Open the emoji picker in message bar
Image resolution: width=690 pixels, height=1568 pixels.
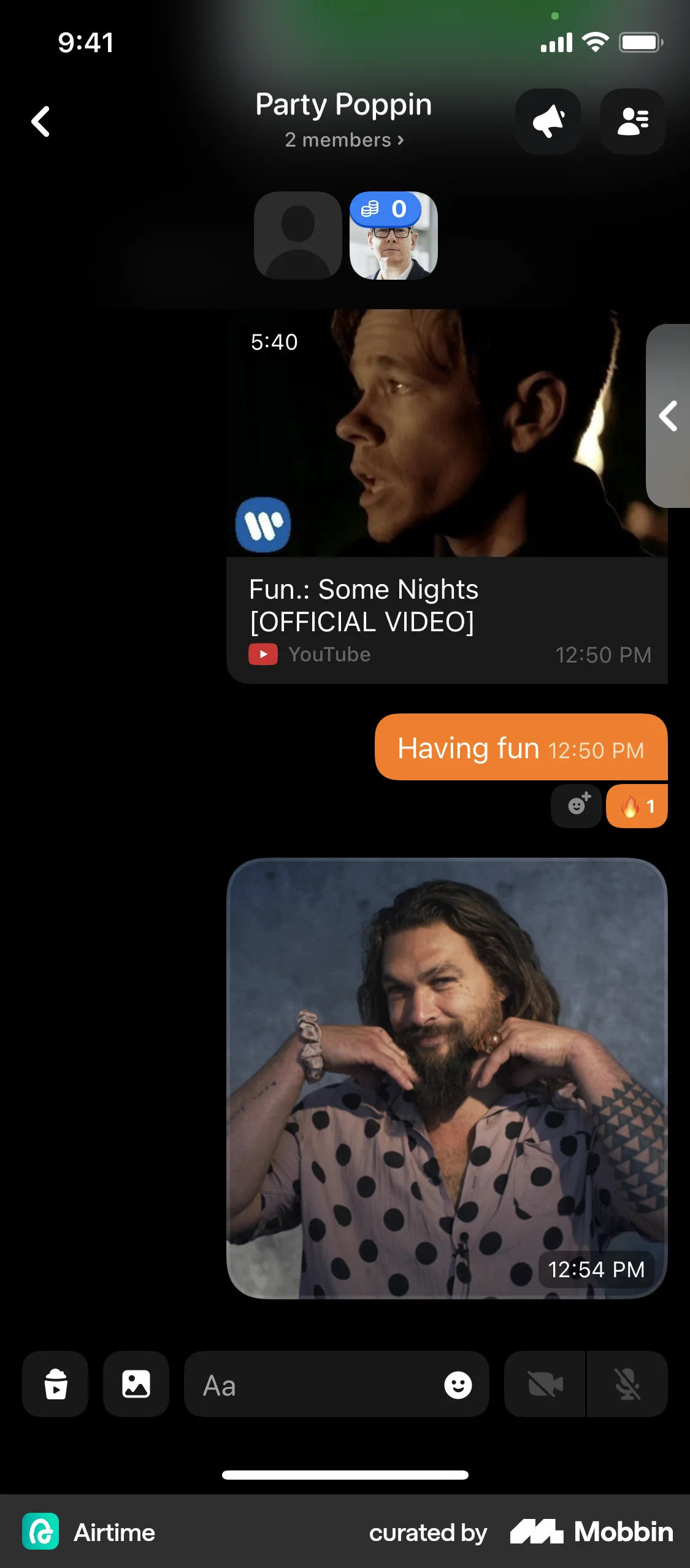click(459, 1385)
